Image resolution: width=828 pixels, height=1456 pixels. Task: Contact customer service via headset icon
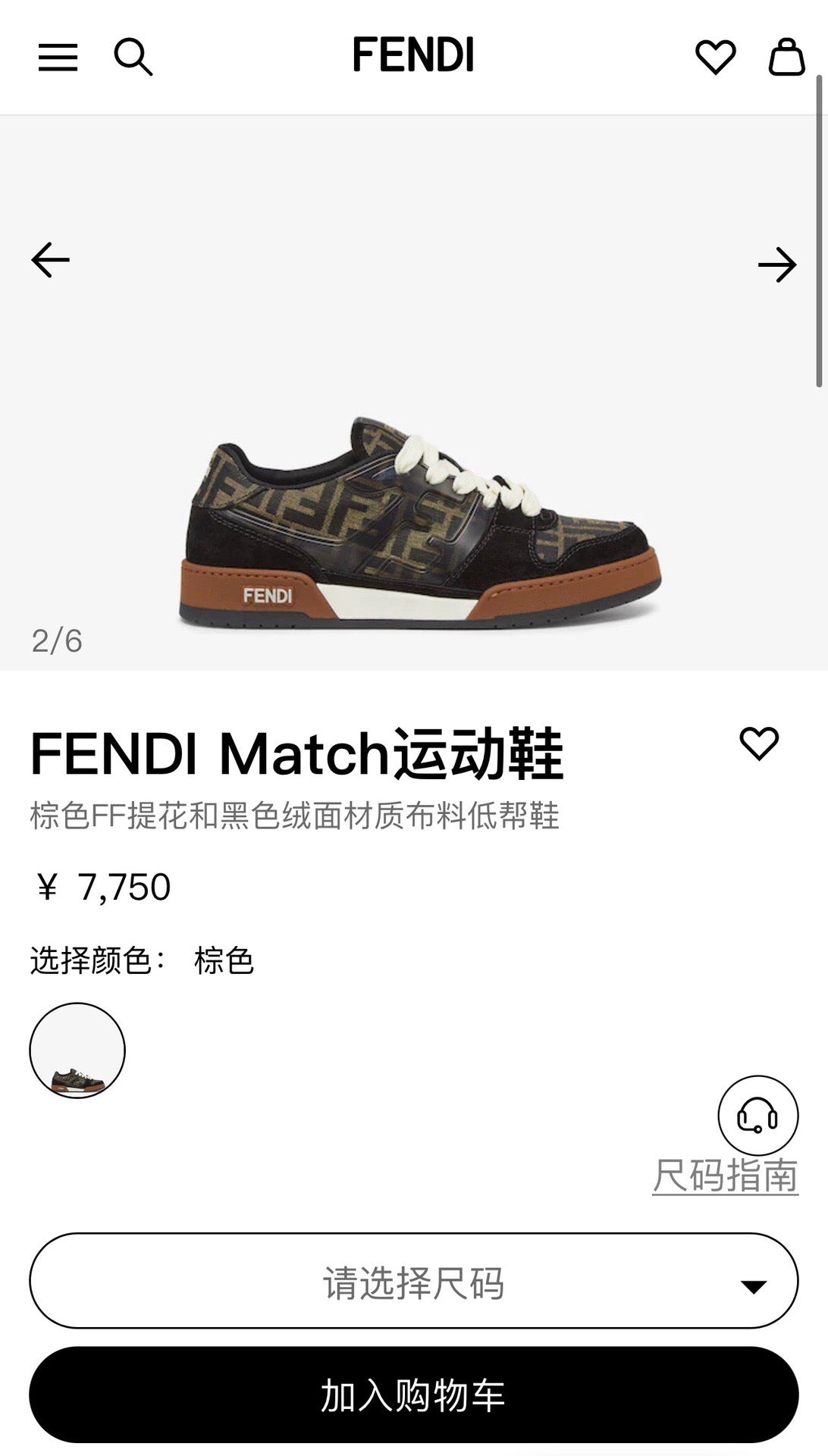(x=757, y=1115)
